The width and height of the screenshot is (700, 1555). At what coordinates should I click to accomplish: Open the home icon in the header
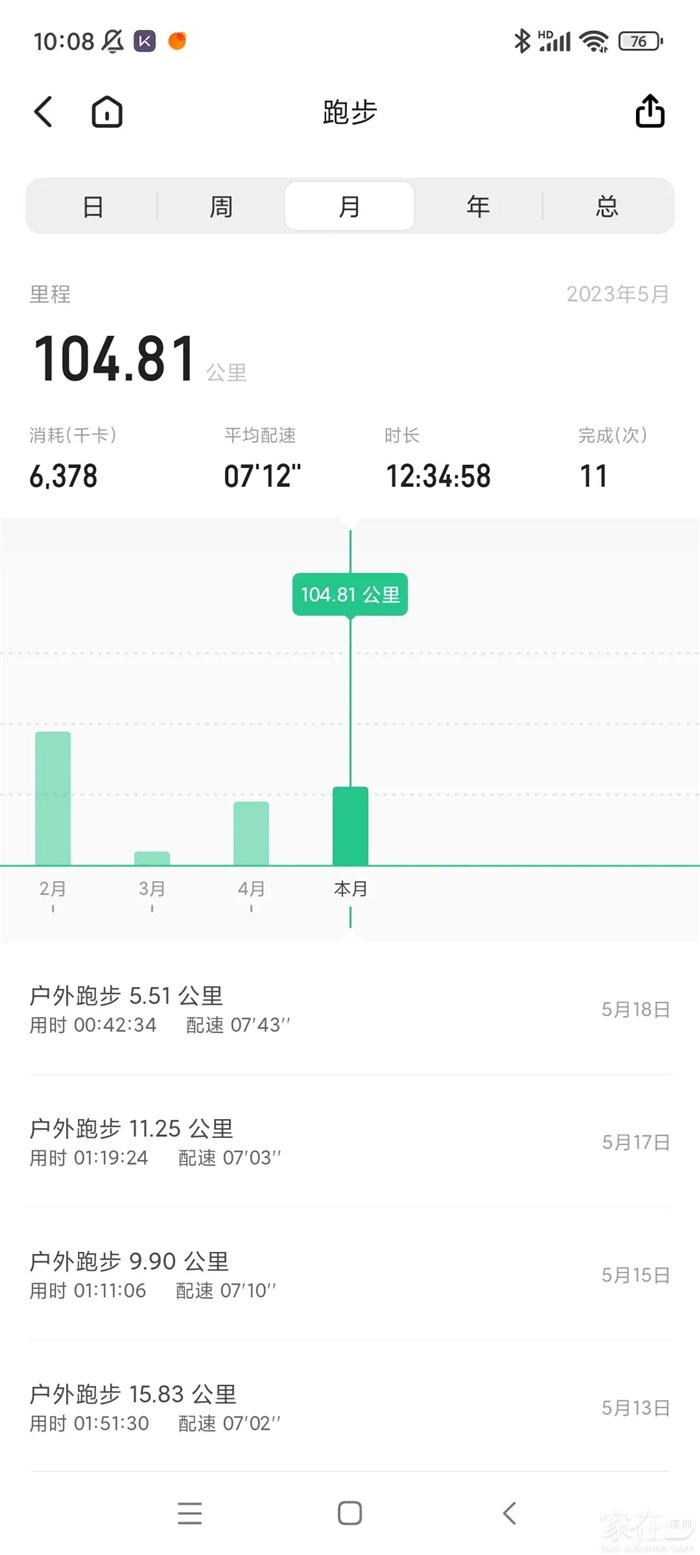pos(107,112)
